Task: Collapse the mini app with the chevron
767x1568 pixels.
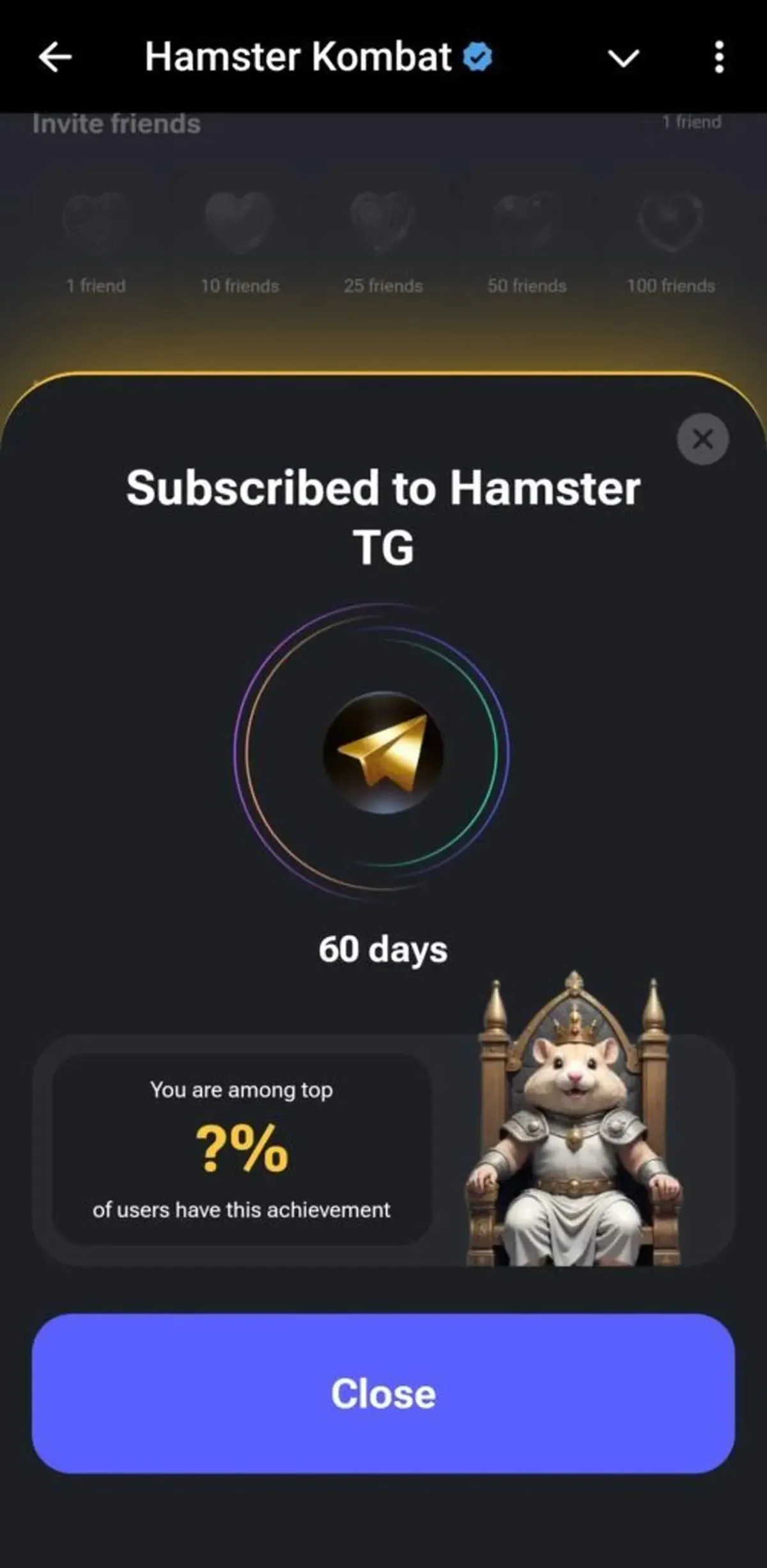Action: 623,59
